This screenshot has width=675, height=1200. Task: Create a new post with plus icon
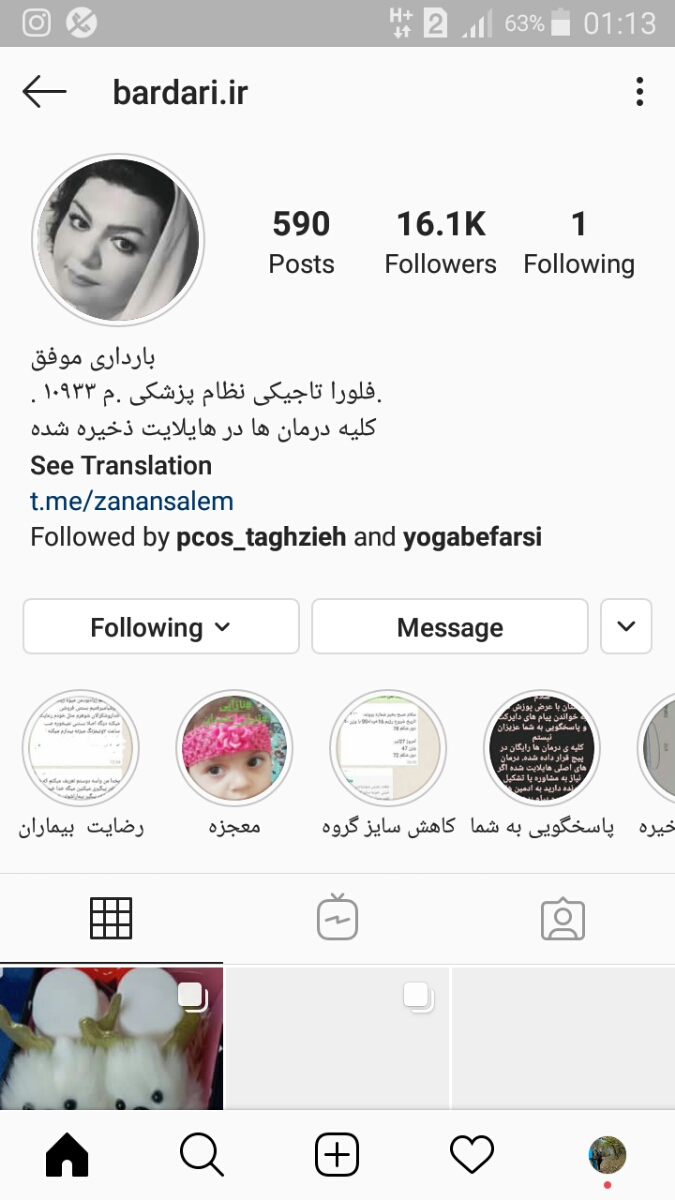(x=337, y=1156)
